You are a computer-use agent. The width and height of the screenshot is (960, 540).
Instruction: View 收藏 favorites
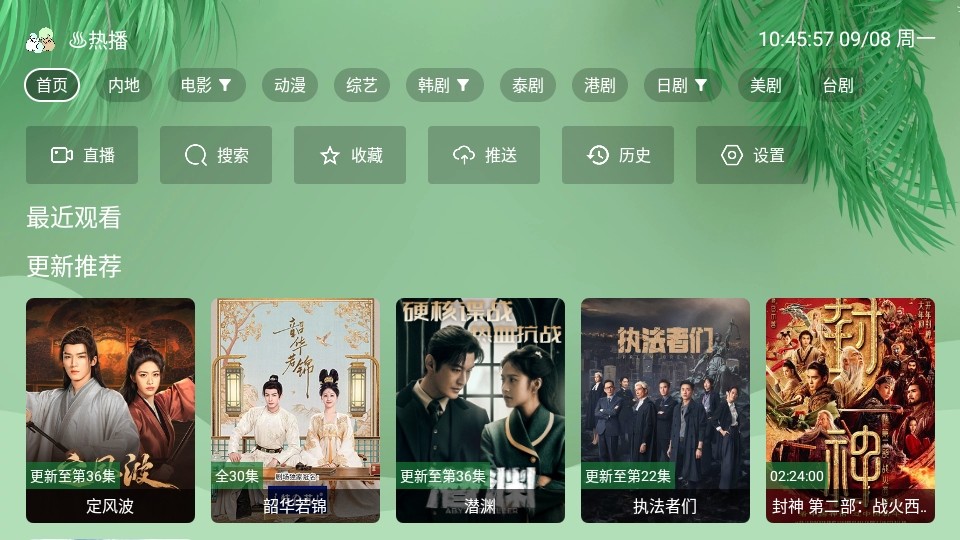tap(350, 155)
